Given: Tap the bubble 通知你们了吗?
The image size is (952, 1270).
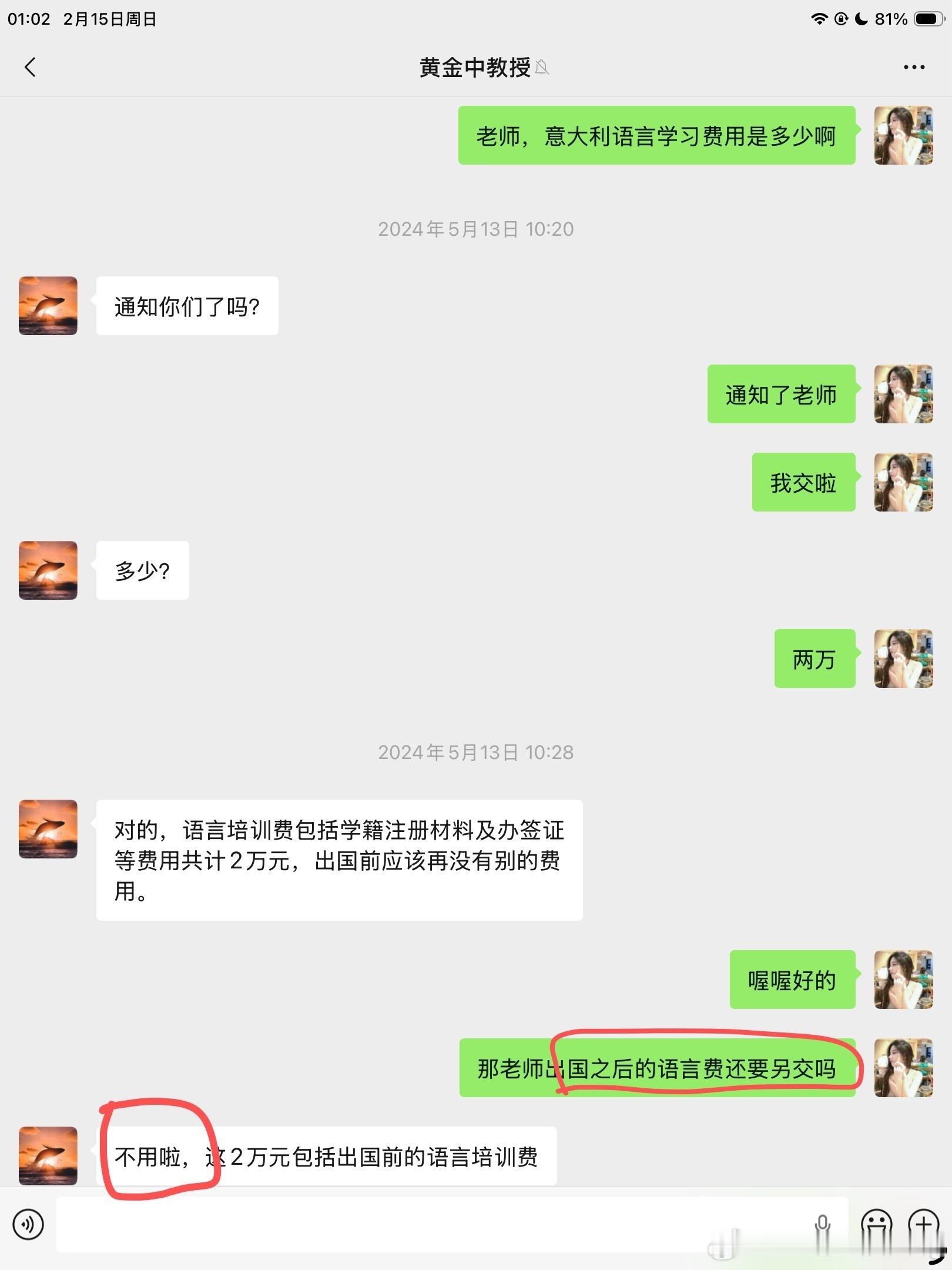Looking at the screenshot, I should (x=186, y=306).
